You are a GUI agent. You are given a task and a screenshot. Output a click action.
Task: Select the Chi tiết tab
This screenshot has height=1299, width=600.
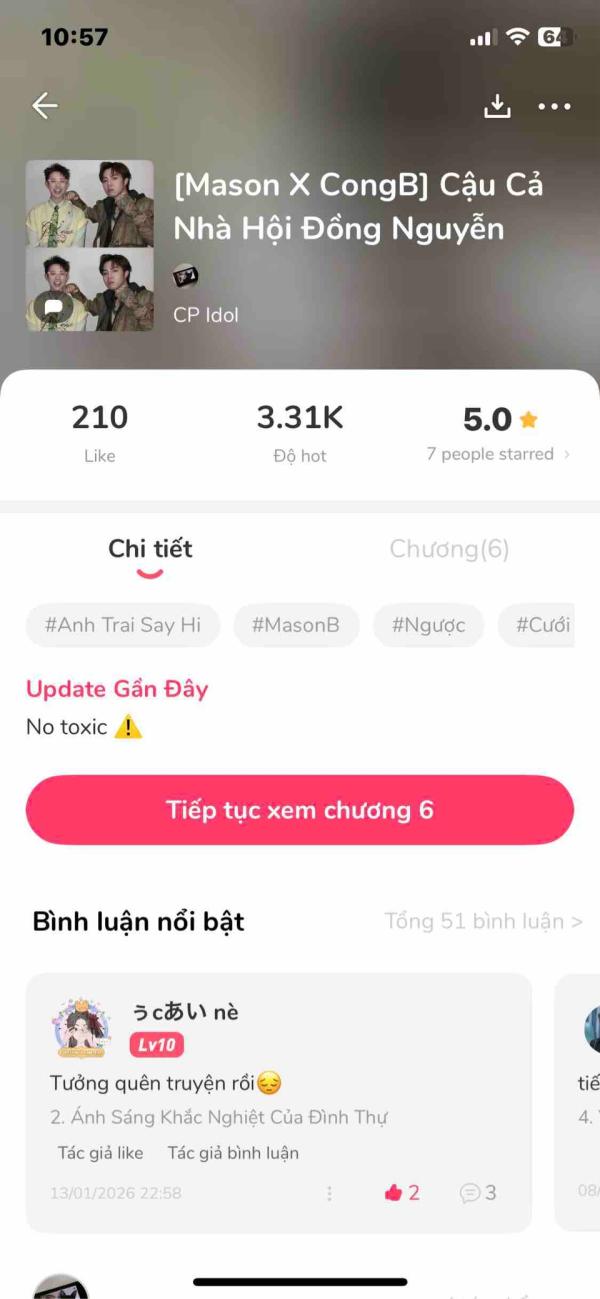coord(150,549)
